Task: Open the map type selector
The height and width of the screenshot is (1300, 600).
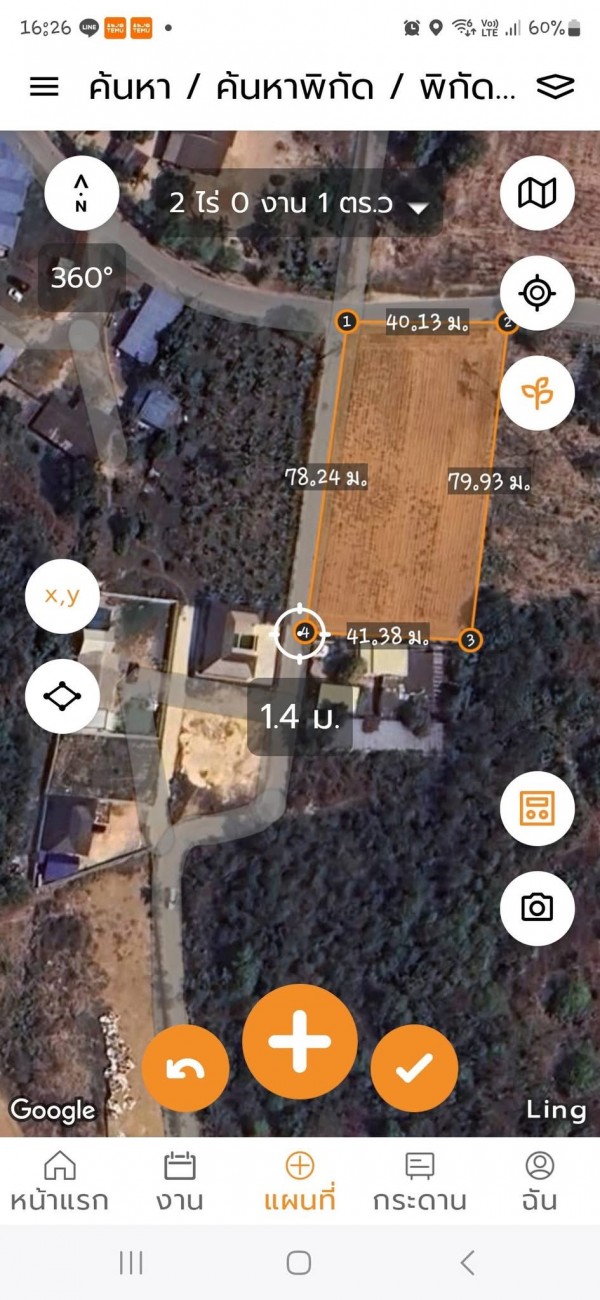Action: [537, 193]
